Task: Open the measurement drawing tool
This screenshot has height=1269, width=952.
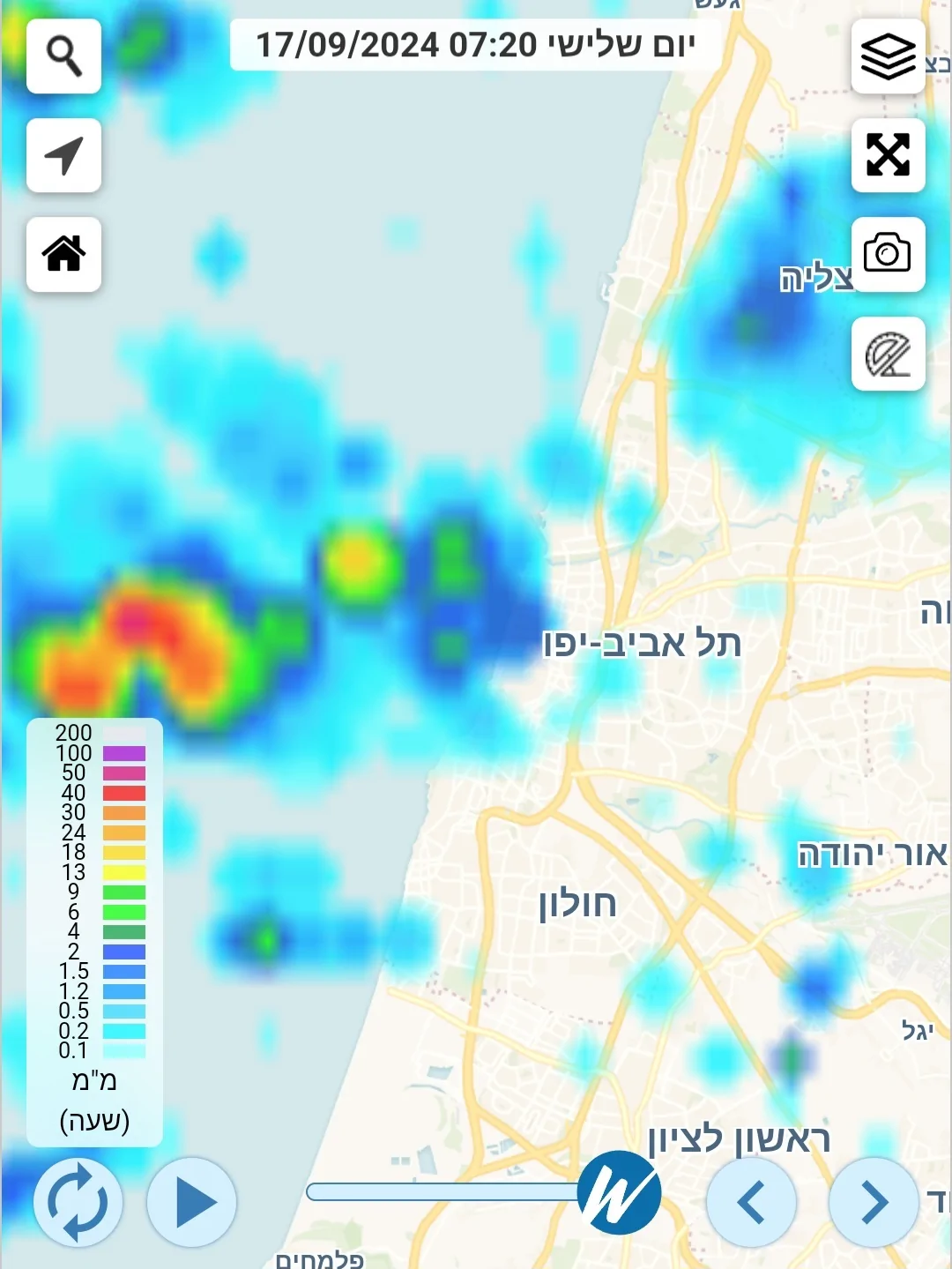Action: 888,354
